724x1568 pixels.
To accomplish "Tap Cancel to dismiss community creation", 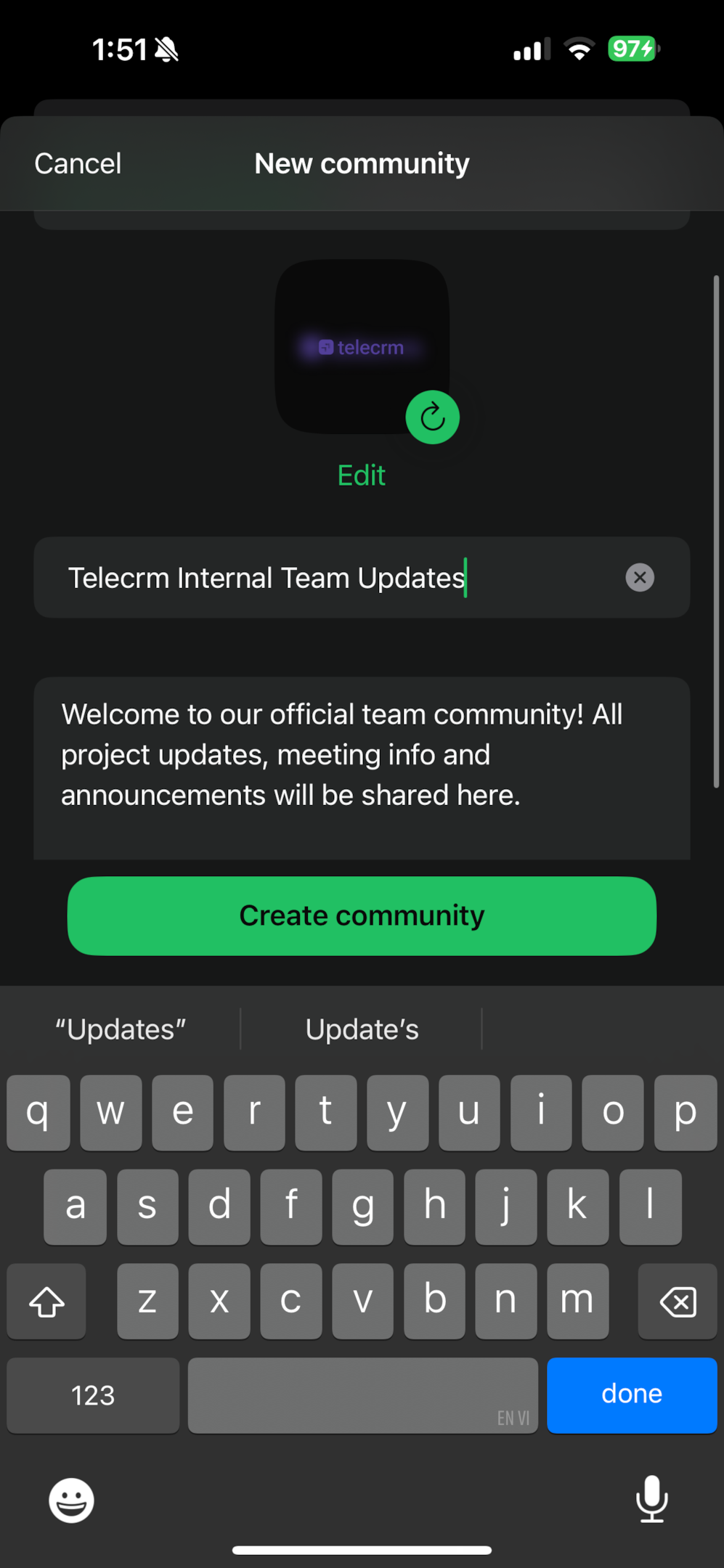I will tap(77, 163).
